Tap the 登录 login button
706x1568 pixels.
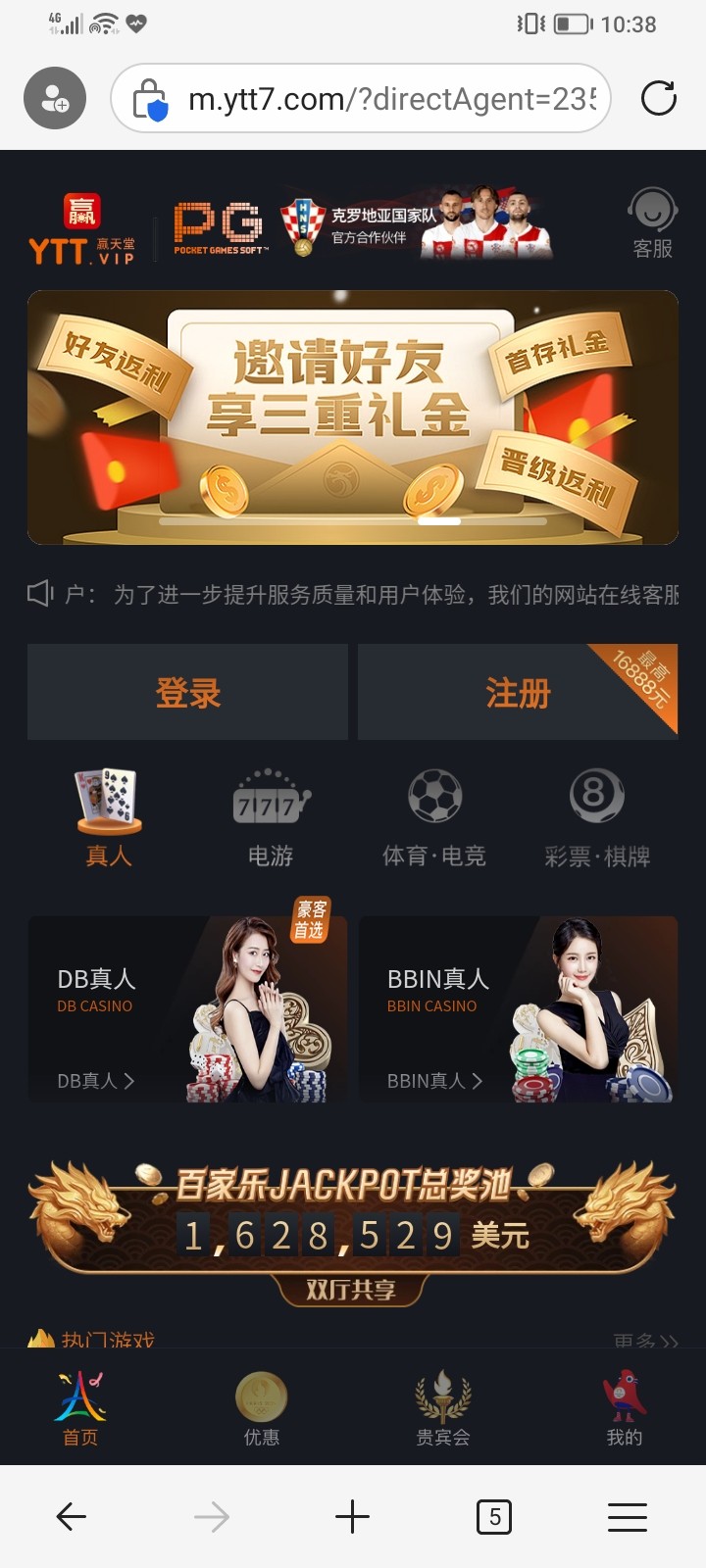187,691
